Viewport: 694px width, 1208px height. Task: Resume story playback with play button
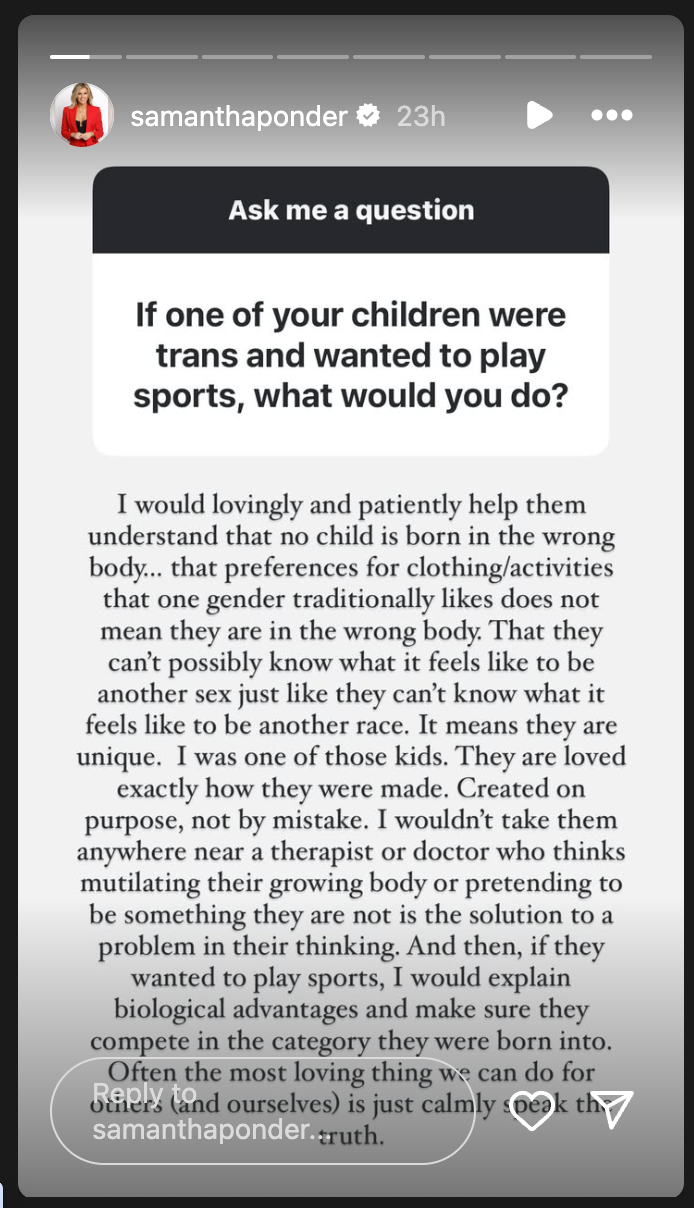point(539,116)
